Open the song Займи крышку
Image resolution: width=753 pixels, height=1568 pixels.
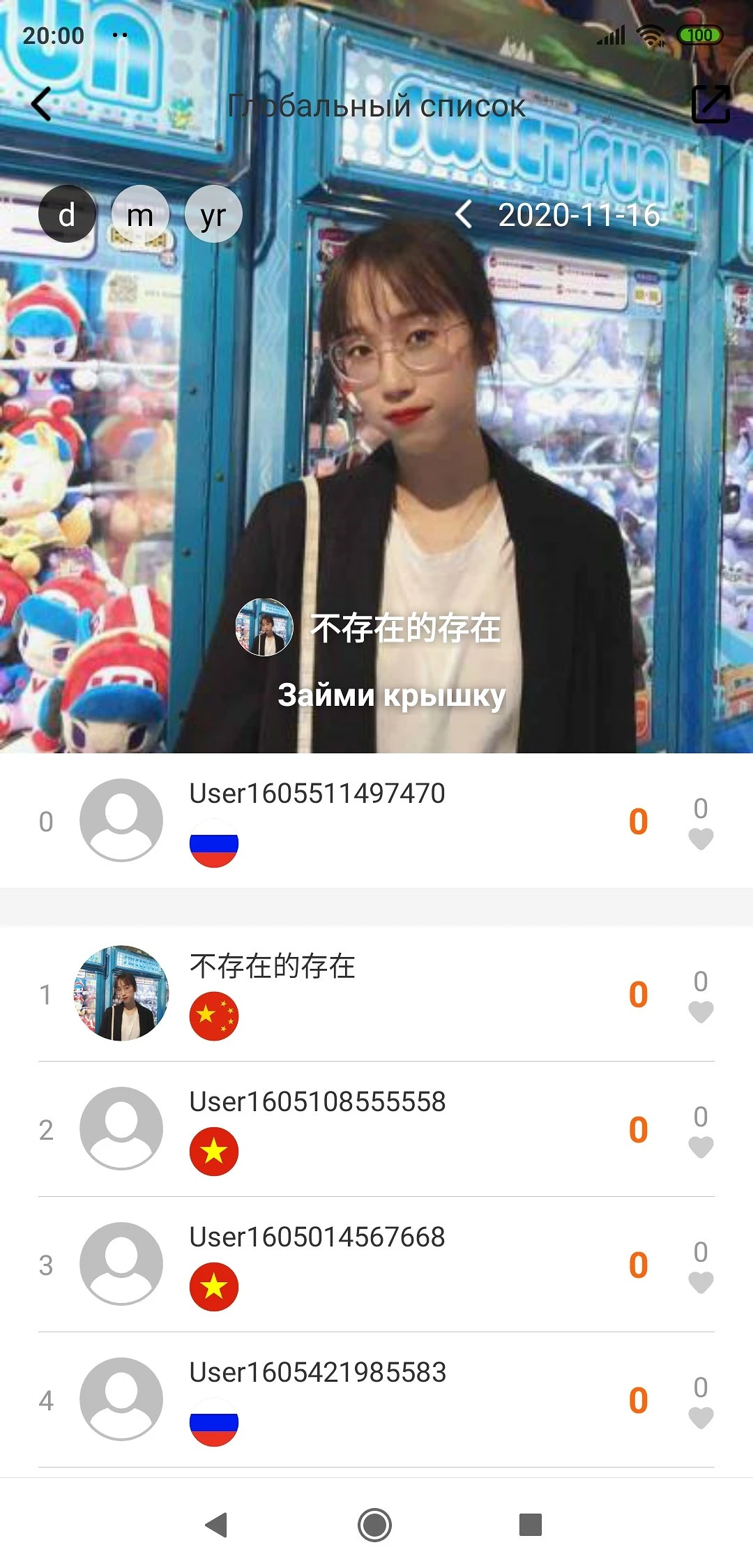point(392,695)
